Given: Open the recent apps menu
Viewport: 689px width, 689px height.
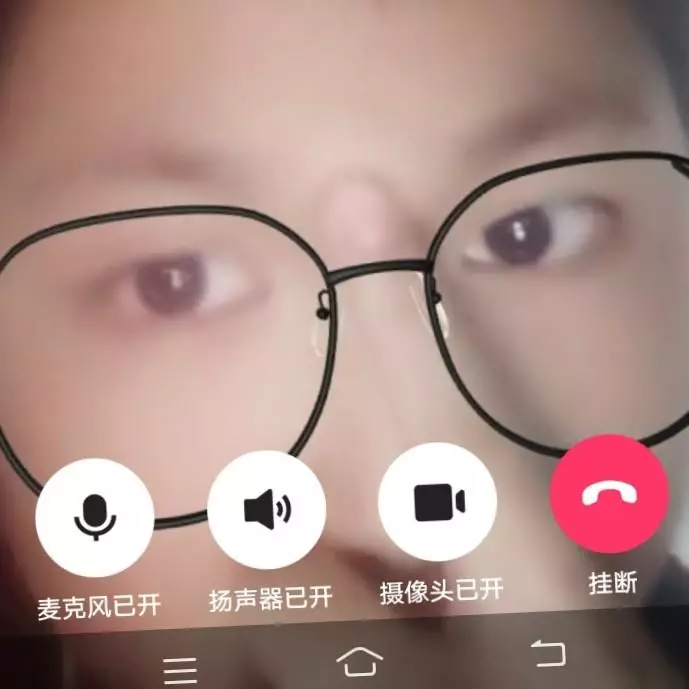Looking at the screenshot, I should point(181,668).
